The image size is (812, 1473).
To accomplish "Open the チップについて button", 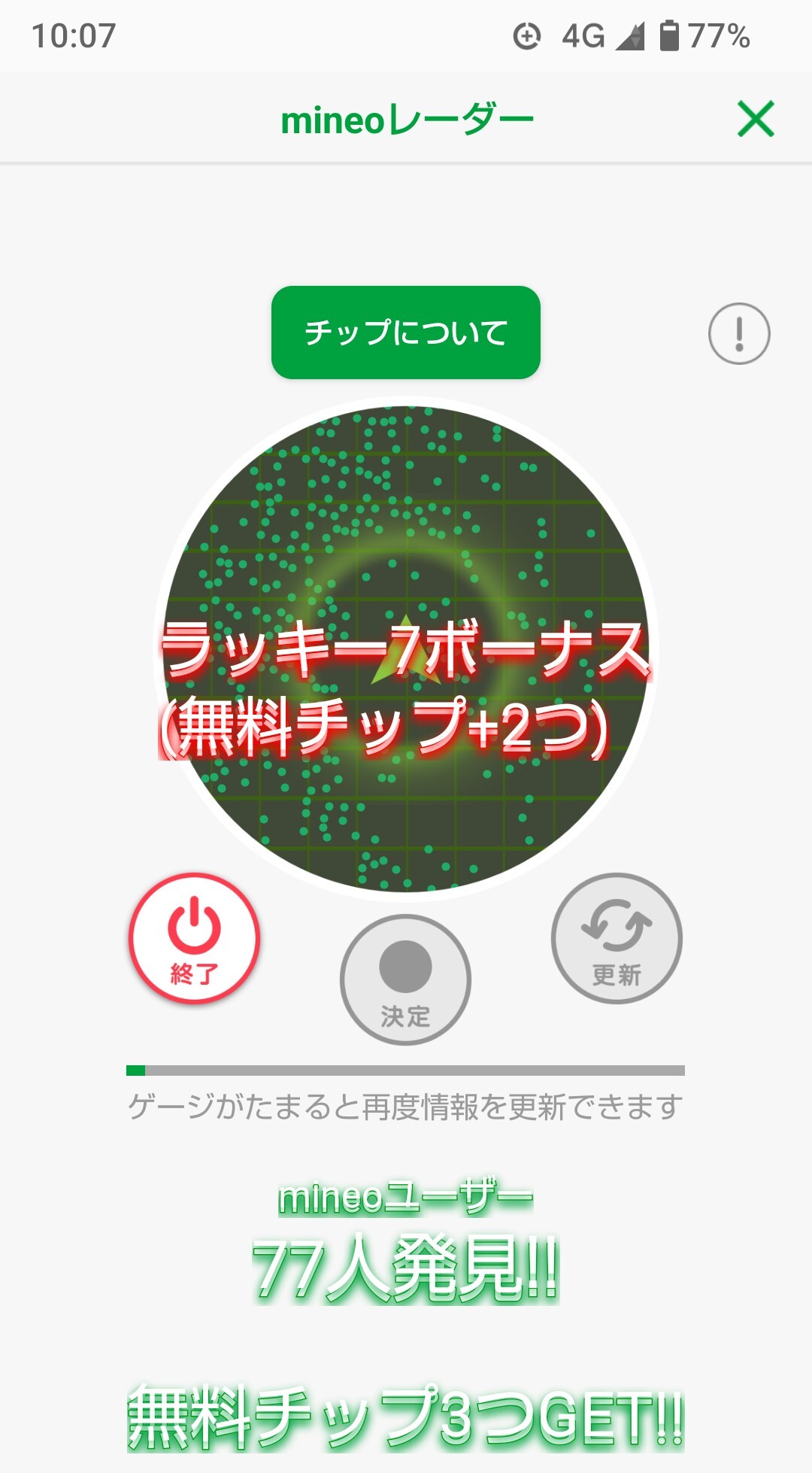I will coord(406,333).
